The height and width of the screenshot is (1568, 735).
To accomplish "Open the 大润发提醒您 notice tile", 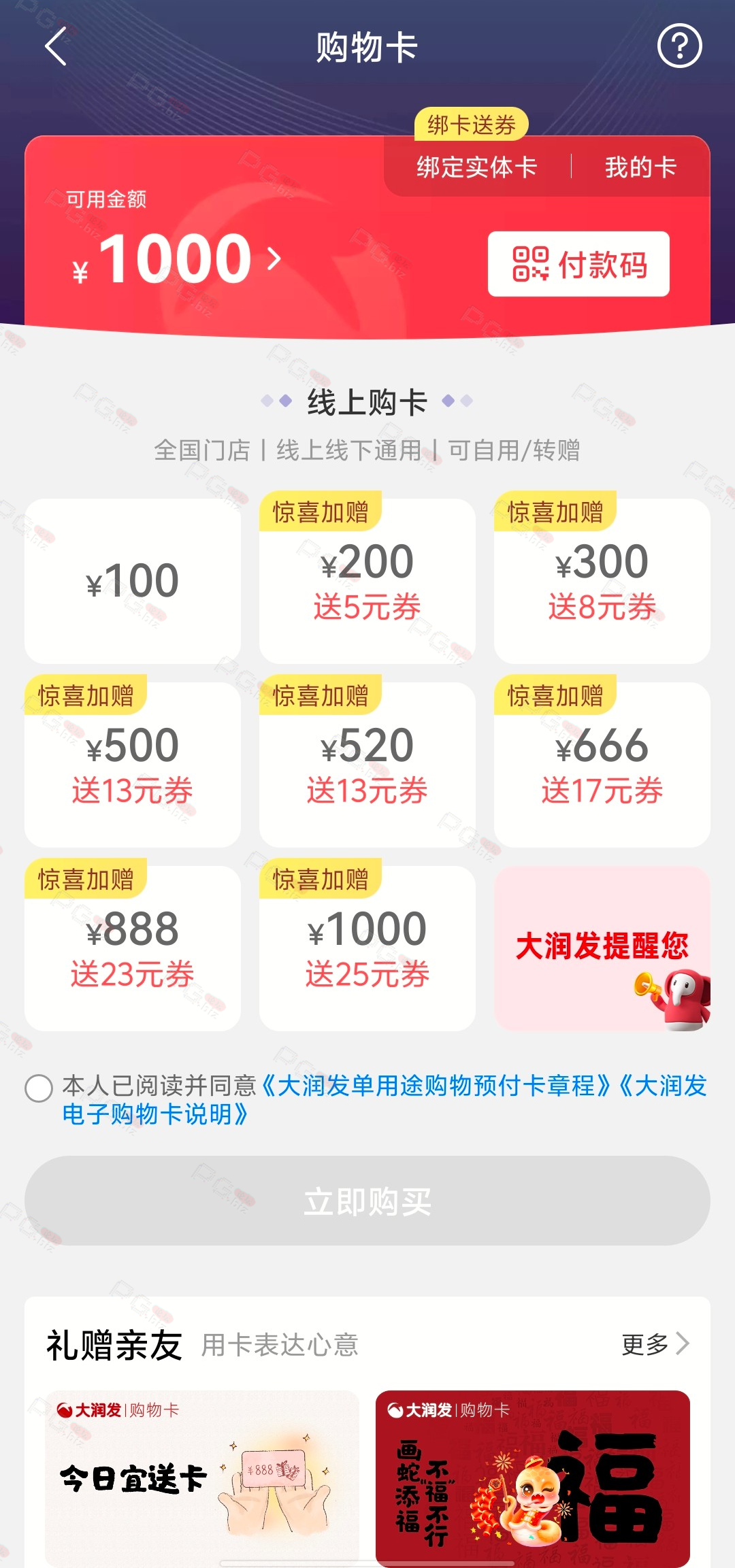I will coord(602,948).
